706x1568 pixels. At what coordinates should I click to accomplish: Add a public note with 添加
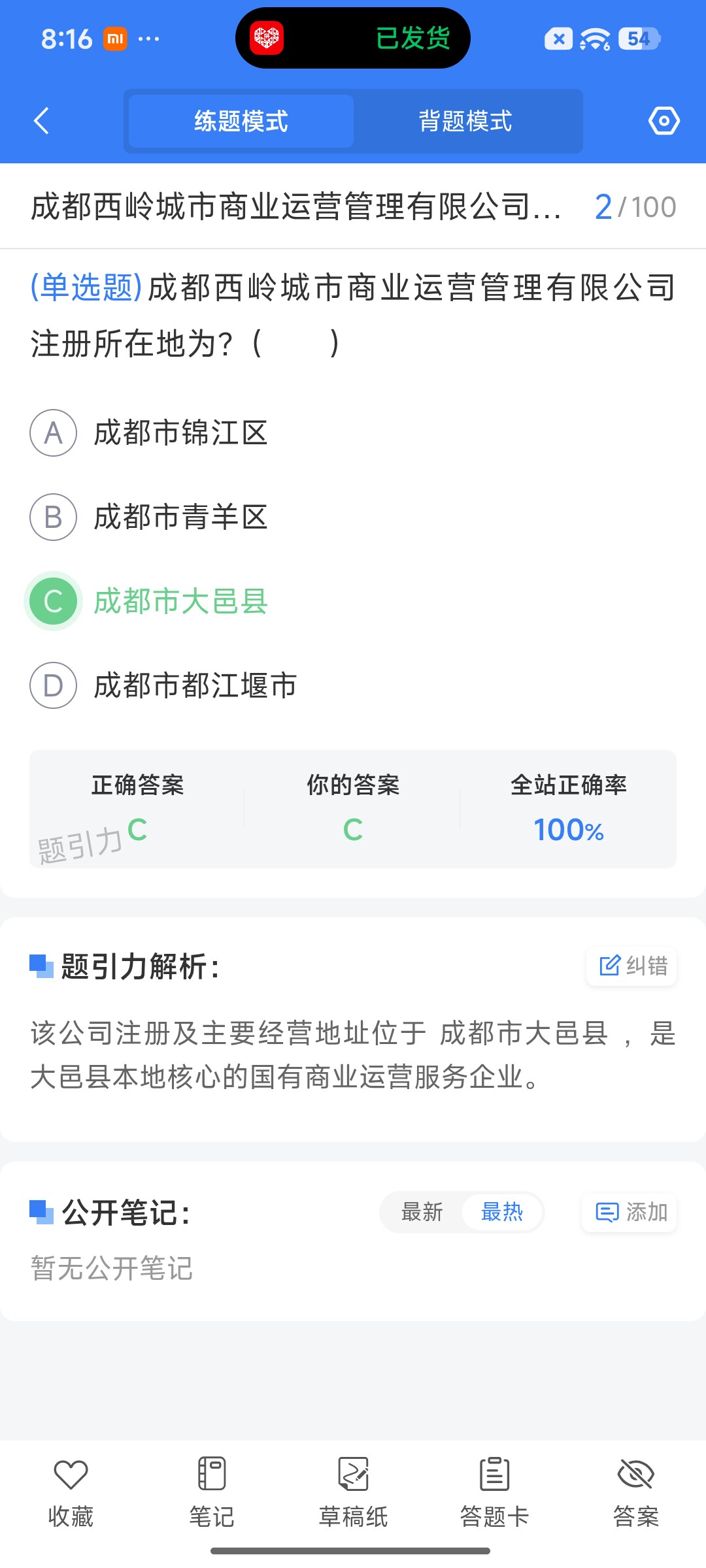coord(630,1213)
